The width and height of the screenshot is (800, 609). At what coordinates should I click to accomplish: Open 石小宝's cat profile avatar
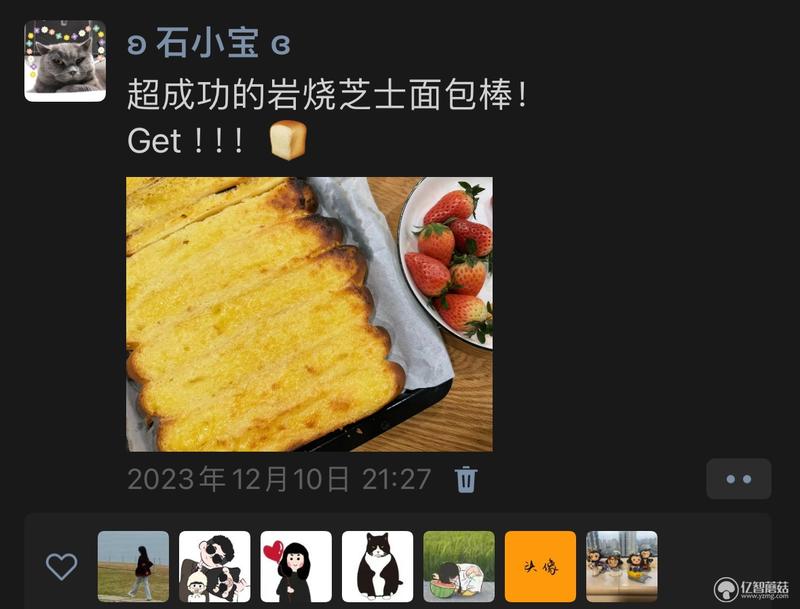pyautogui.click(x=65, y=61)
